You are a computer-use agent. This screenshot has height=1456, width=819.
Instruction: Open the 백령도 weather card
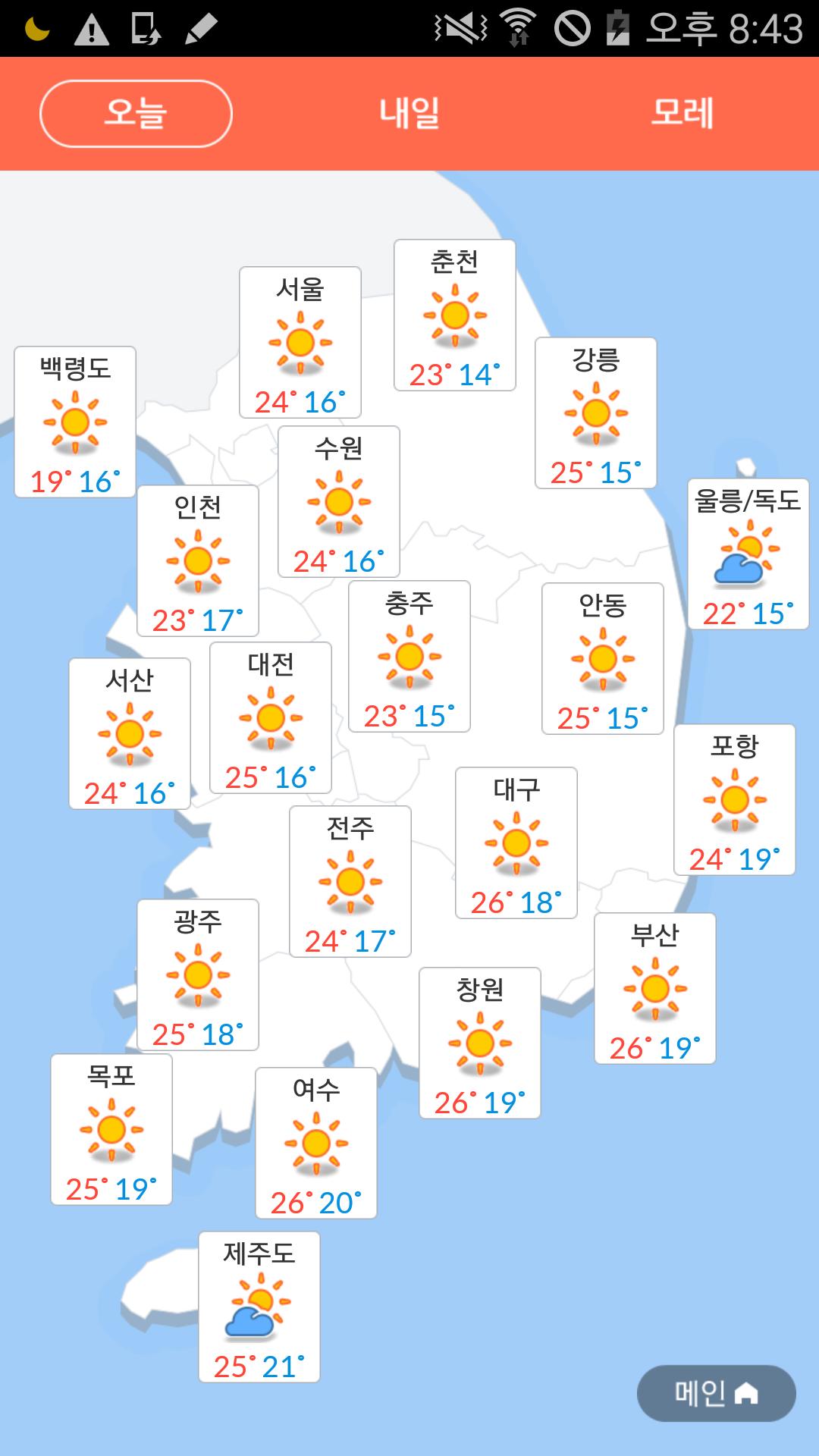tap(75, 422)
